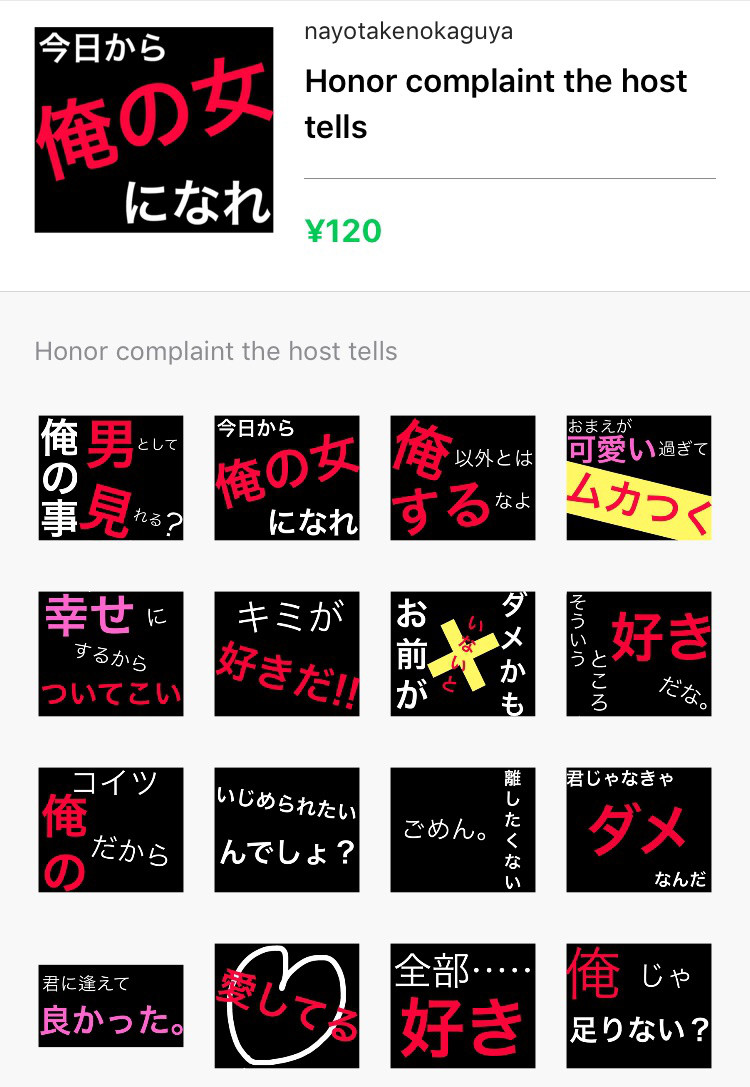Select the 君に逢えて良かった sticker
Screen dimensions: 750x1087
coord(111,1006)
